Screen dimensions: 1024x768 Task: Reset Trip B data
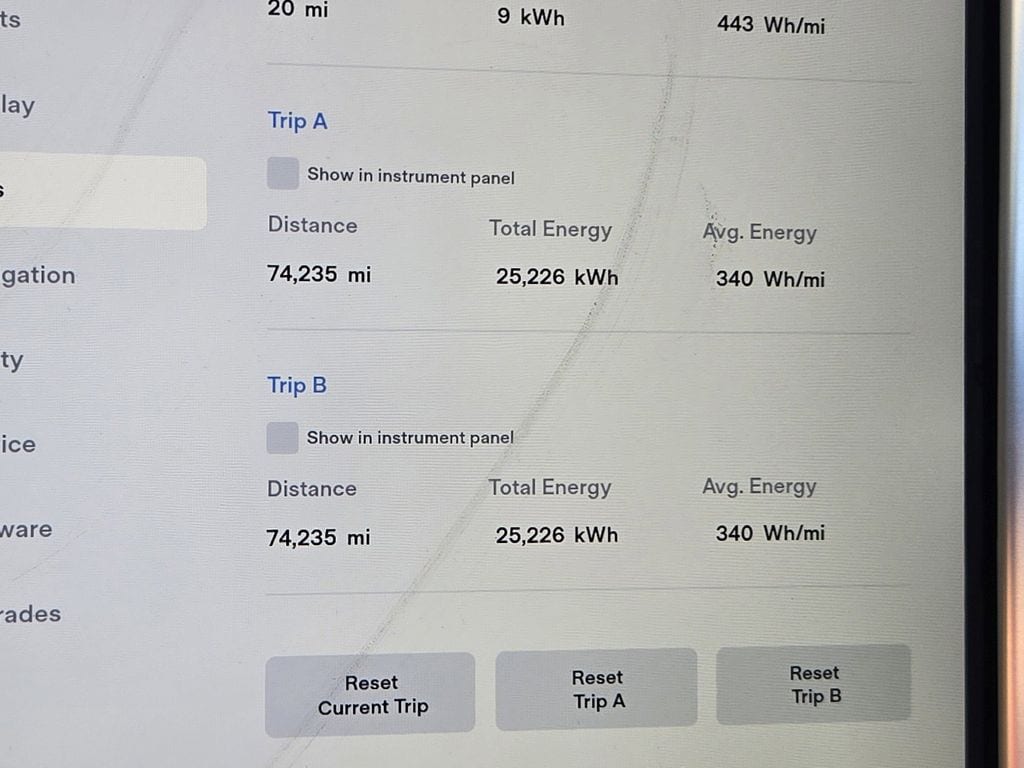[814, 685]
